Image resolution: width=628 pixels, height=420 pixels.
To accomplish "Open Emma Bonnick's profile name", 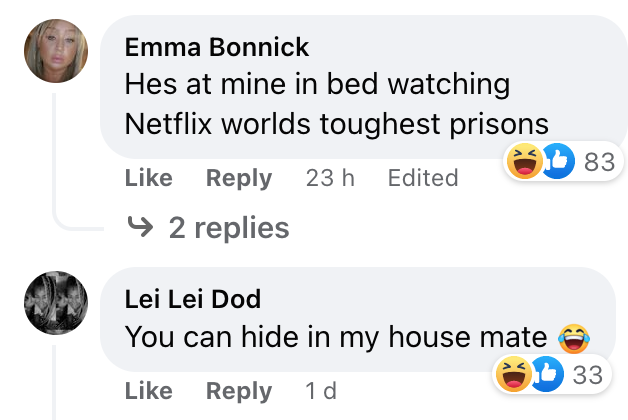I will click(x=217, y=47).
